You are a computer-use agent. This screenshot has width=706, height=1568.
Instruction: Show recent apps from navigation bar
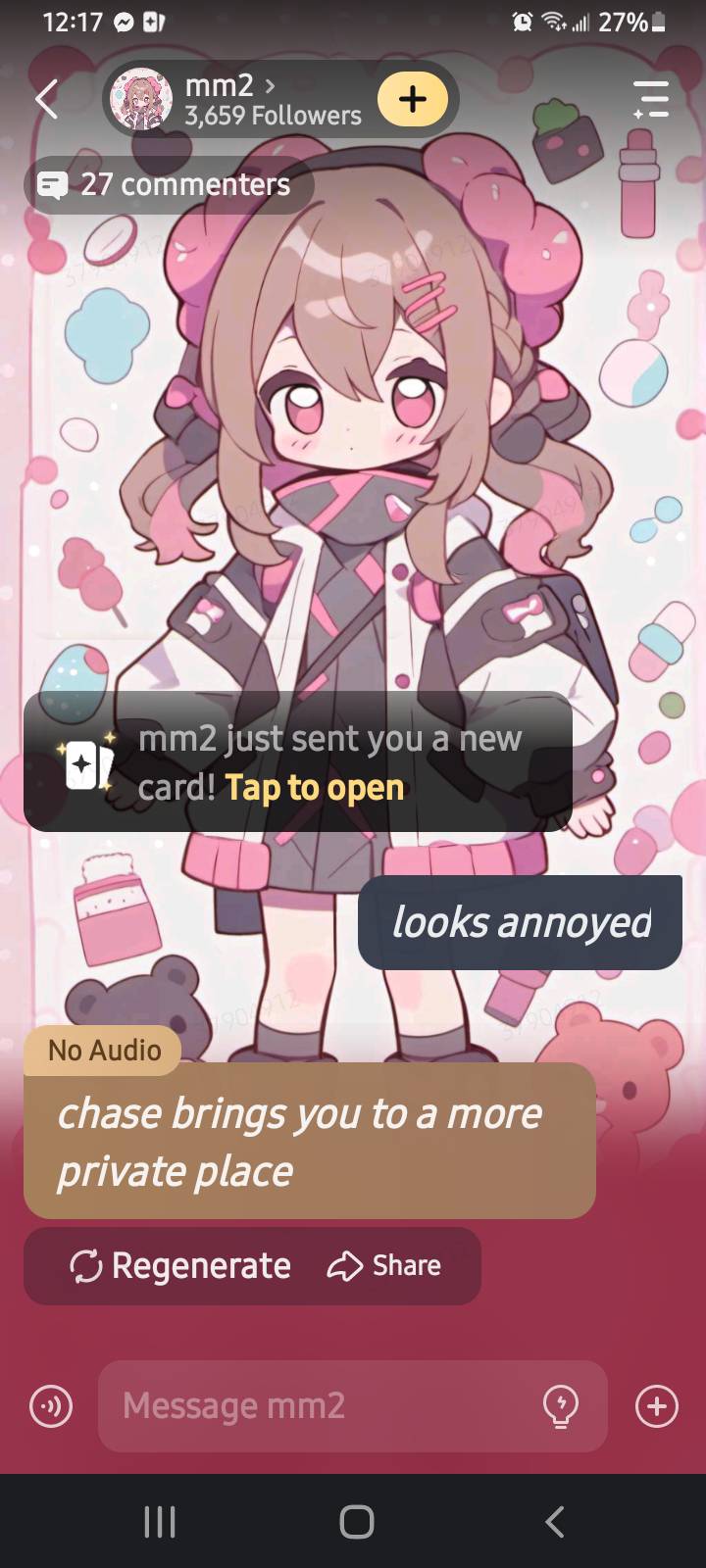tap(159, 1521)
